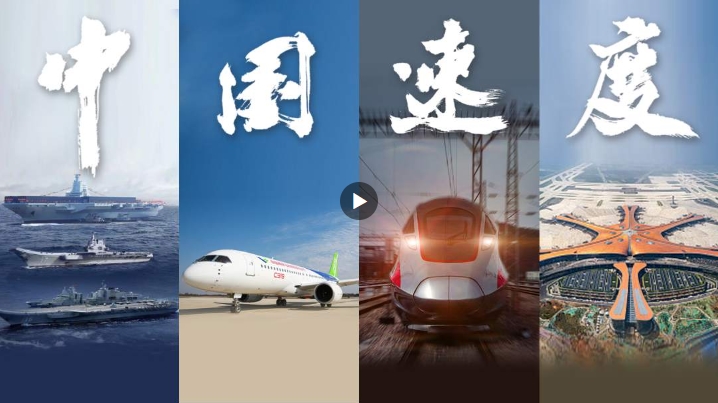Image resolution: width=718 pixels, height=403 pixels.
Task: Play the 中国速度 video
Action: 359,201
